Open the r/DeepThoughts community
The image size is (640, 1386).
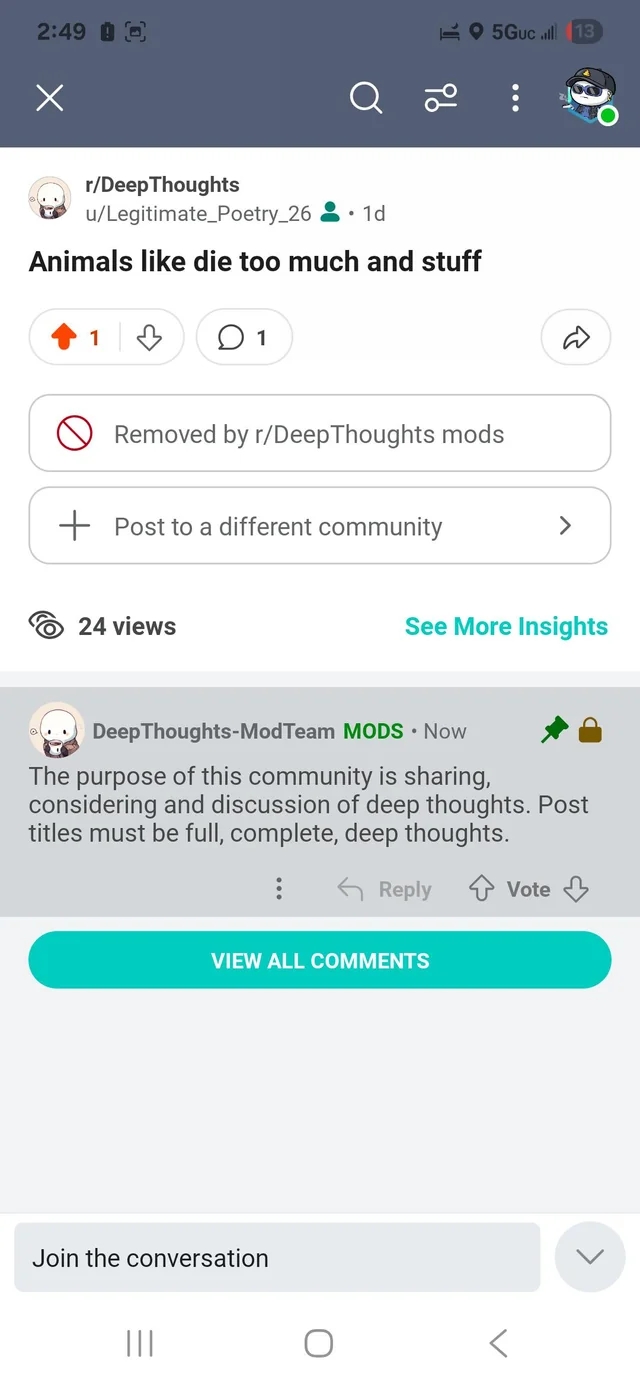[162, 184]
